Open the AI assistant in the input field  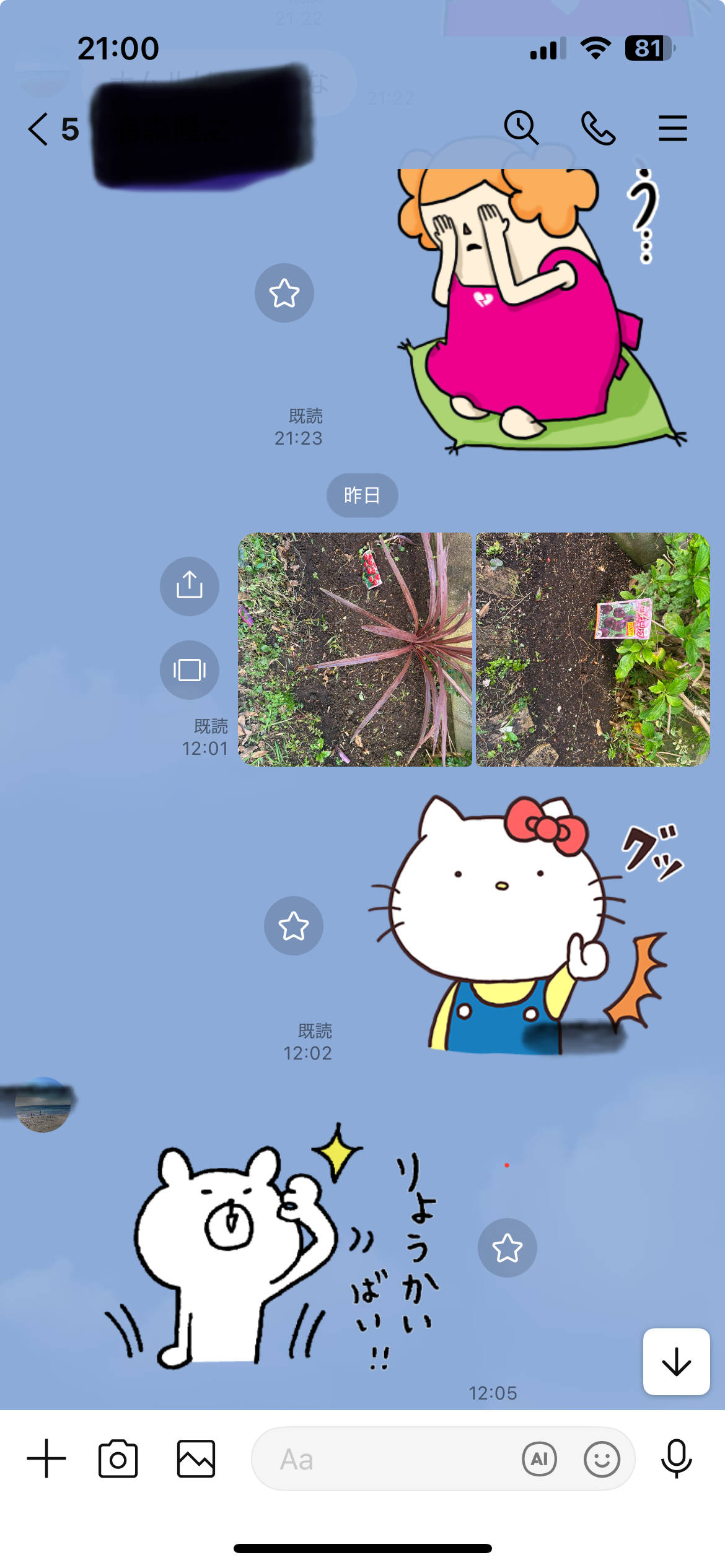(539, 1459)
